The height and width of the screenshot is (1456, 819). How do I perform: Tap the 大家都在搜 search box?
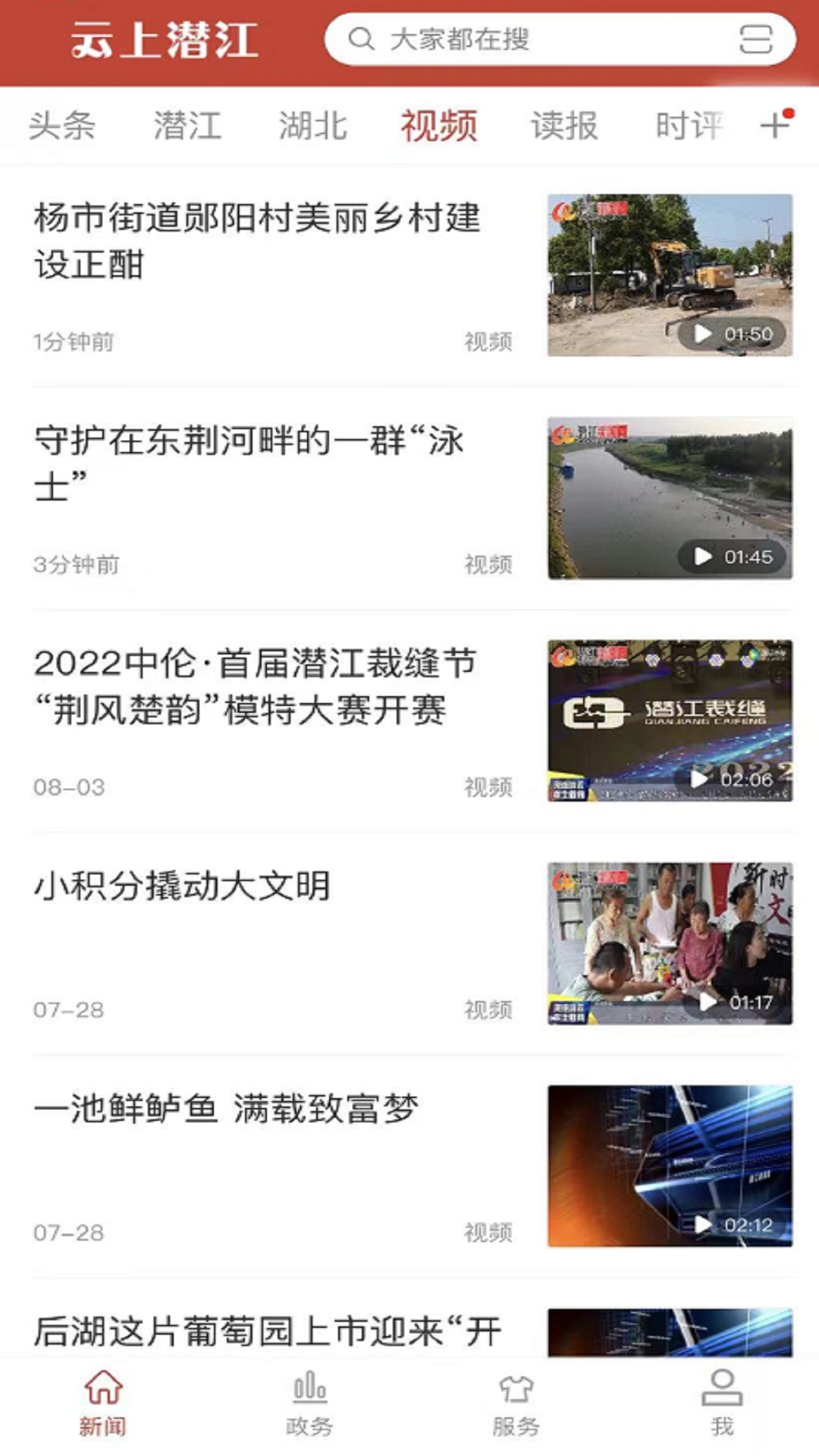coord(531,39)
